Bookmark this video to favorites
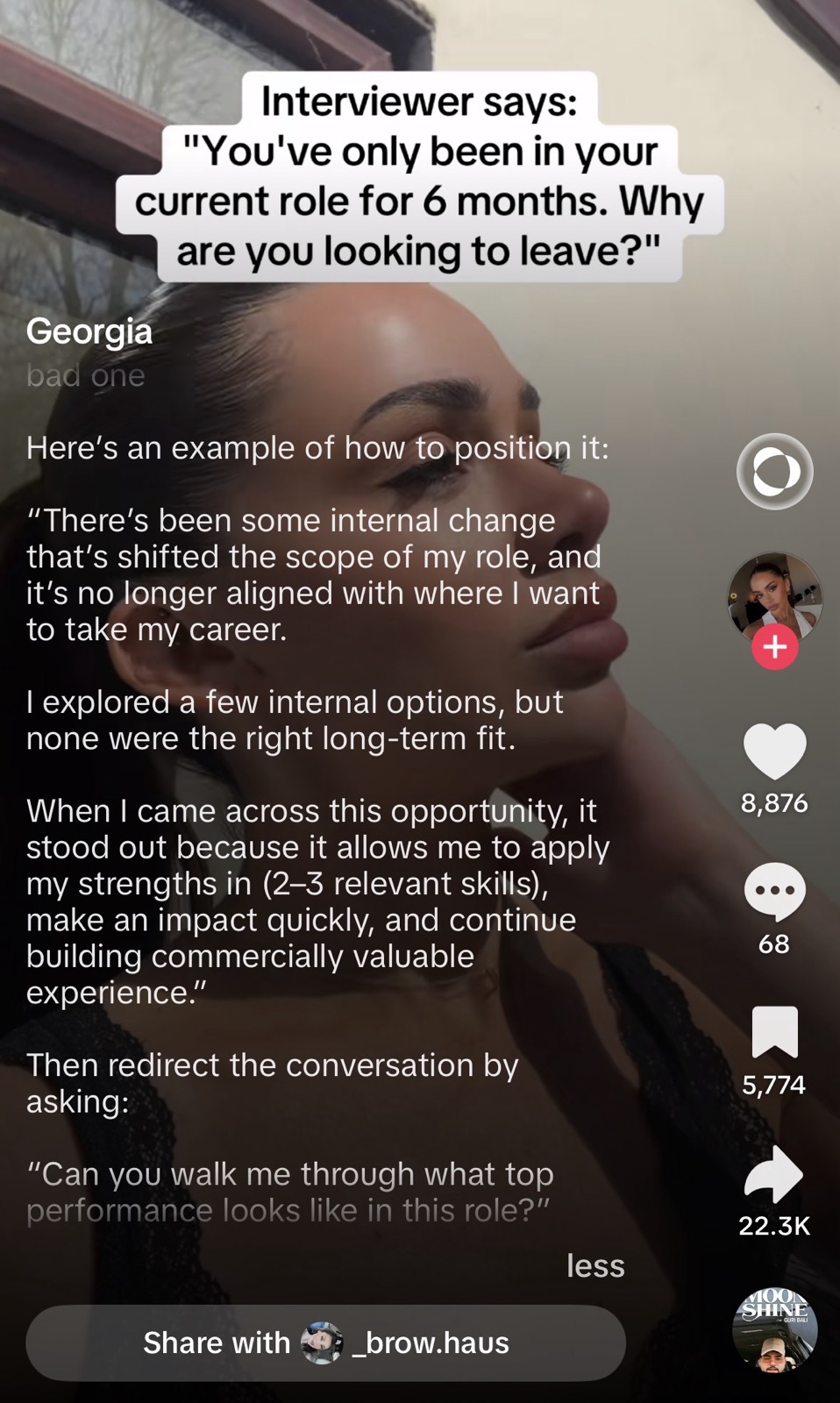 (774, 1032)
